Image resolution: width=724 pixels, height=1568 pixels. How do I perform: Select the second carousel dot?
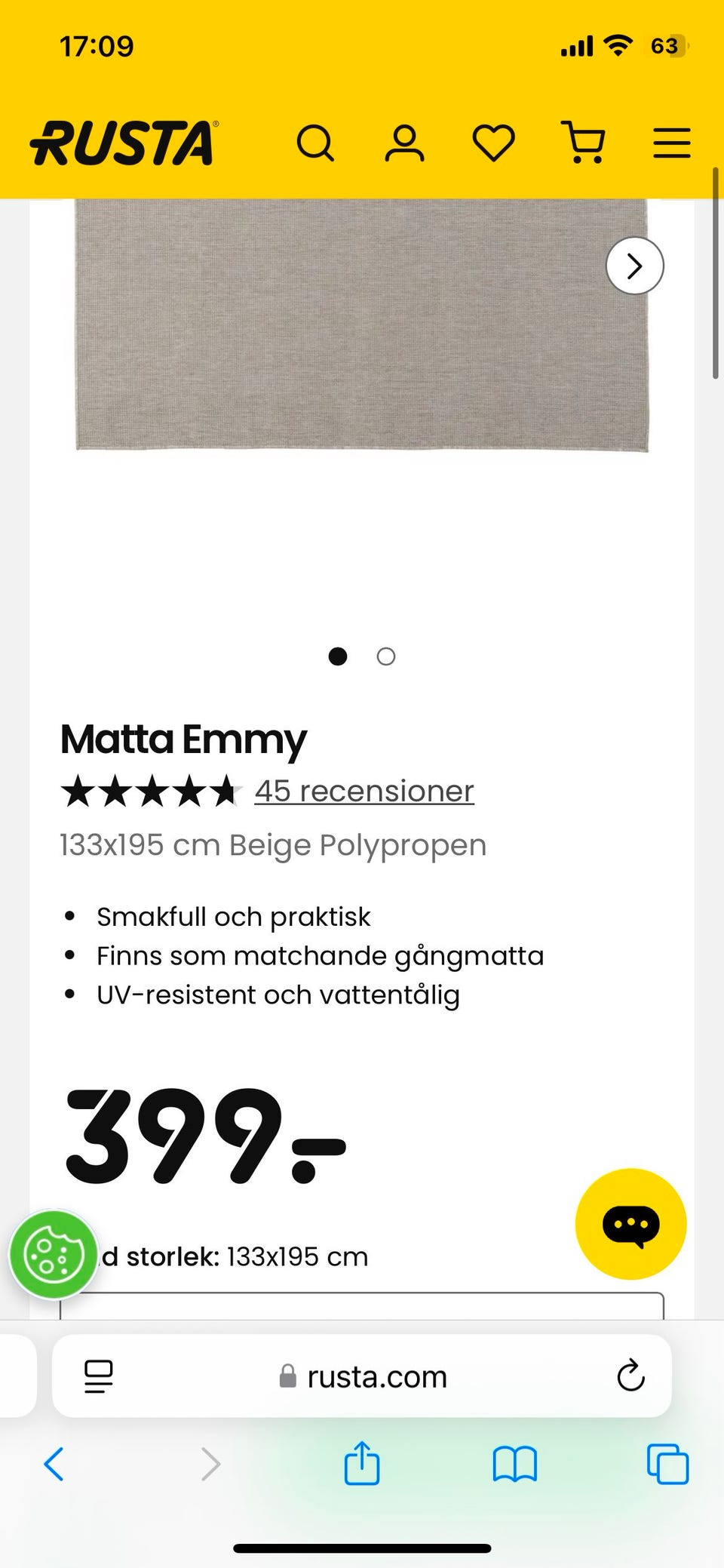[x=385, y=656]
